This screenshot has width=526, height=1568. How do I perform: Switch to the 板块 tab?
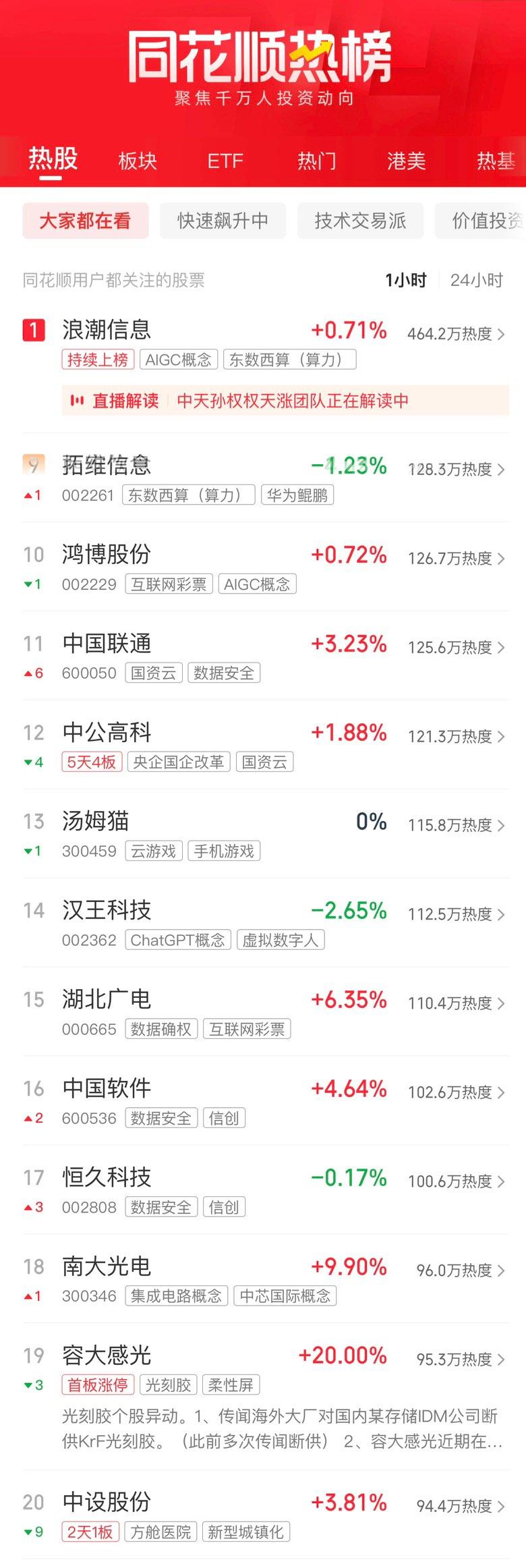138,161
